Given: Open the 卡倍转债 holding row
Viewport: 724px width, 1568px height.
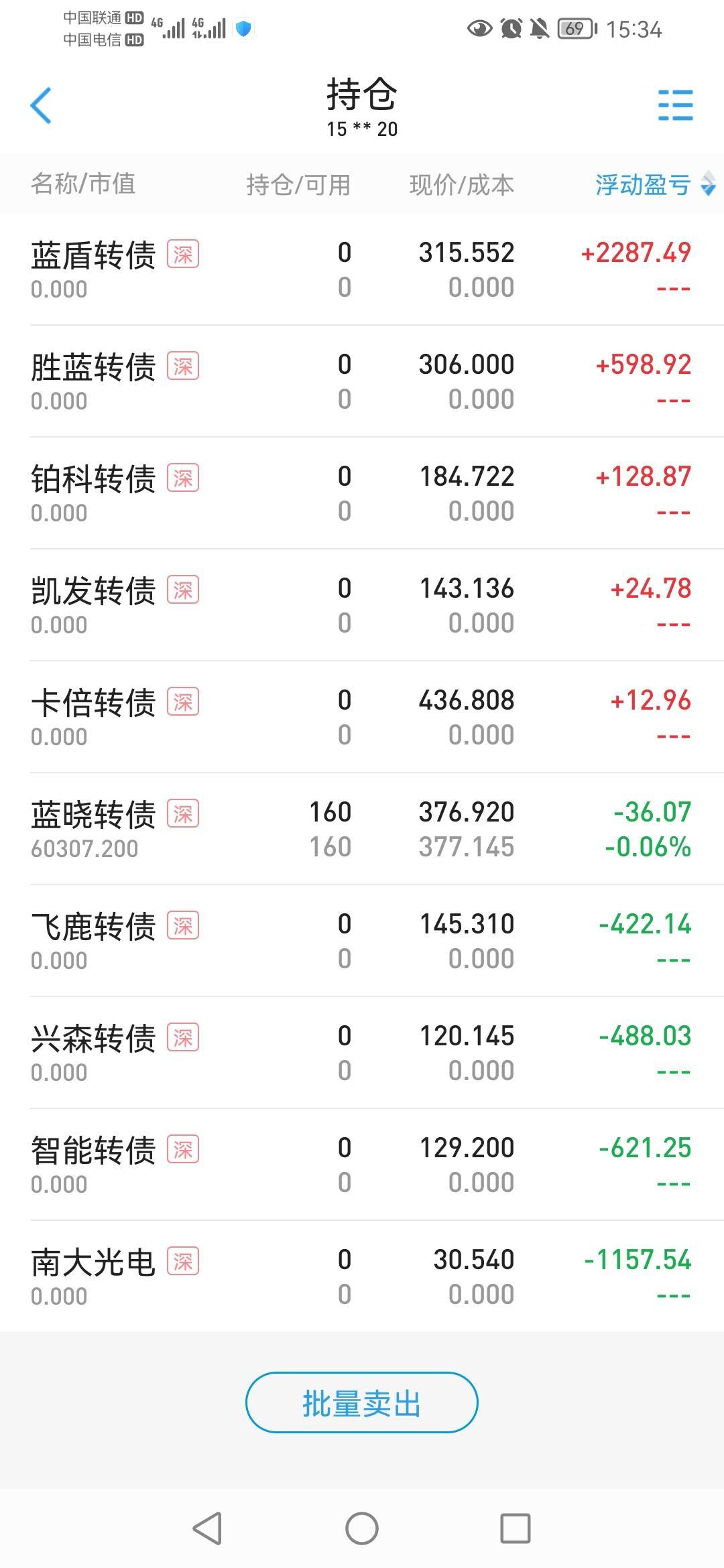Looking at the screenshot, I should coord(362,717).
